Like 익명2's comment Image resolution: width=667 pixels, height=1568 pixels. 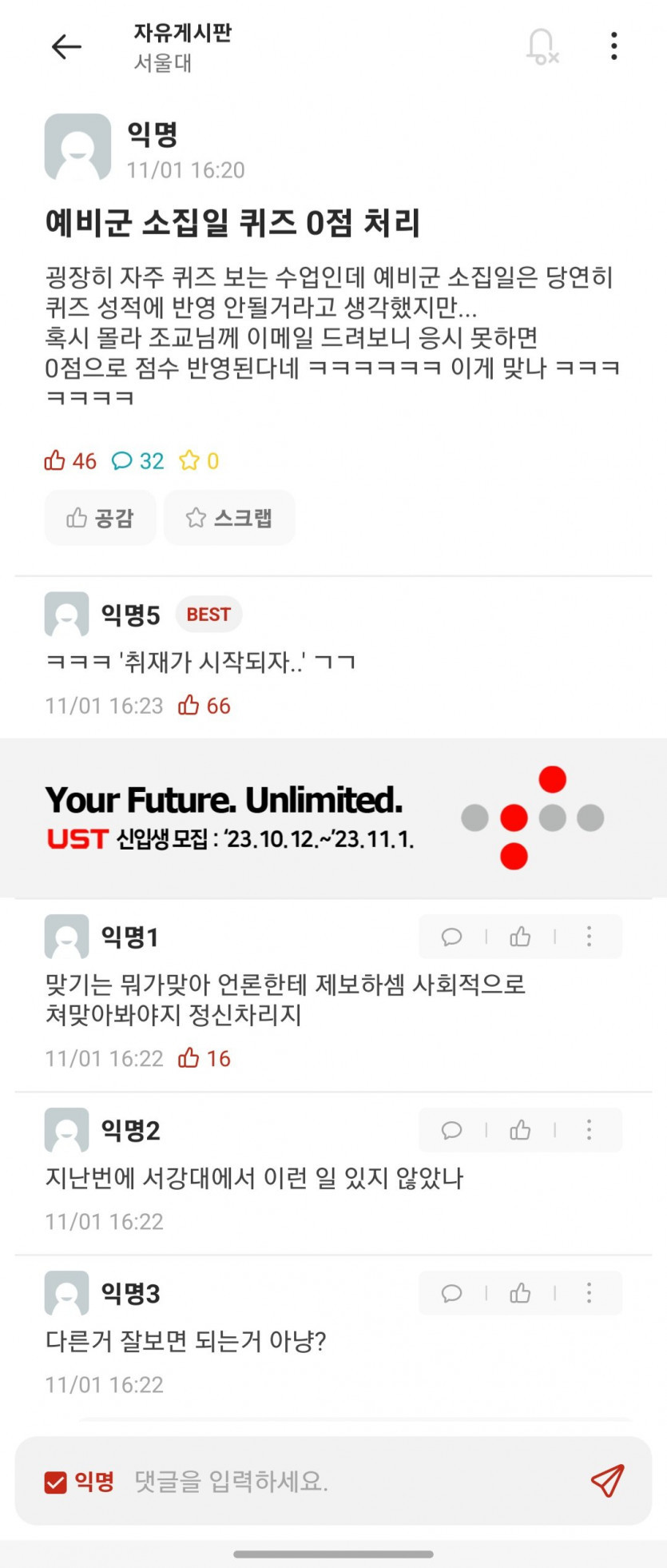[x=520, y=1130]
